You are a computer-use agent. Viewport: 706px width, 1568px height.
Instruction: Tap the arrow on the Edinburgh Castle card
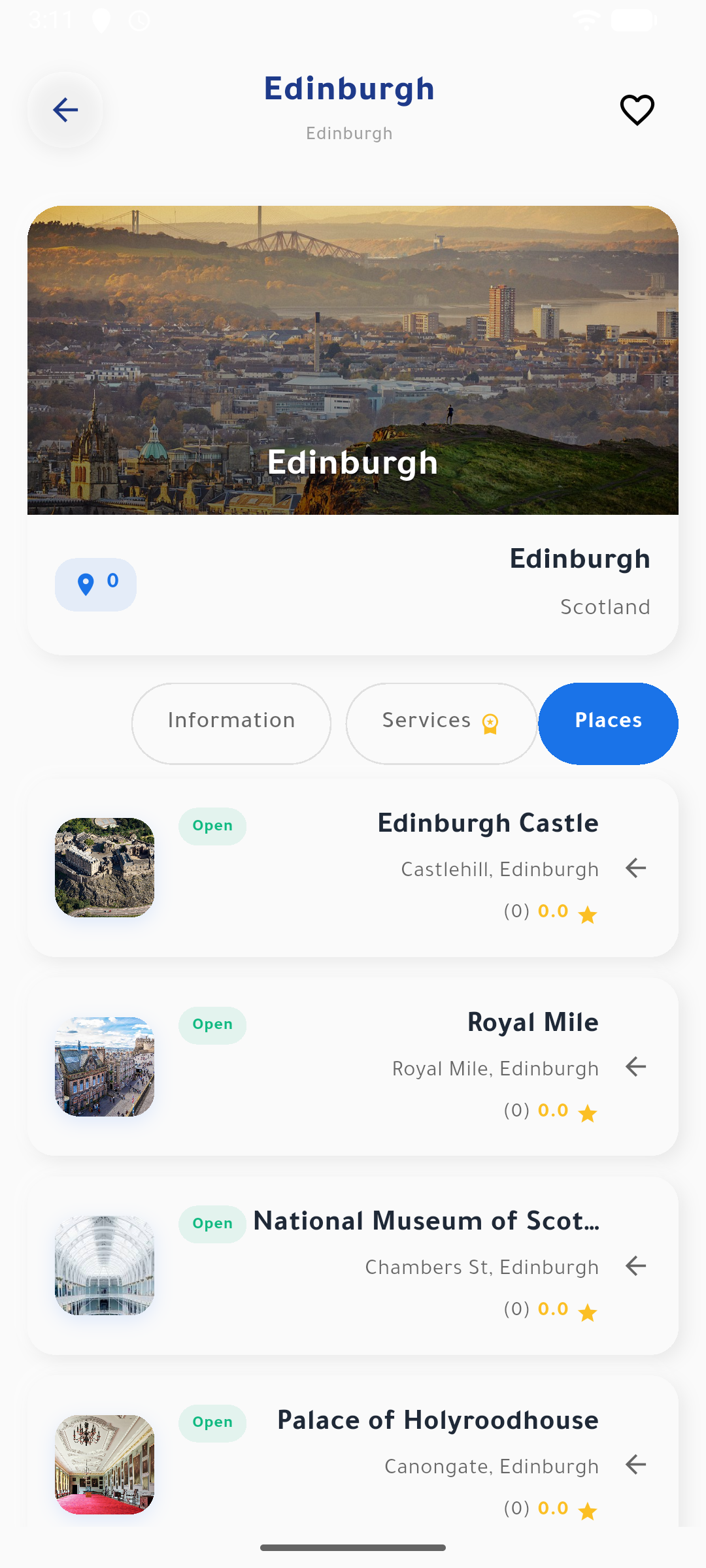pos(635,868)
